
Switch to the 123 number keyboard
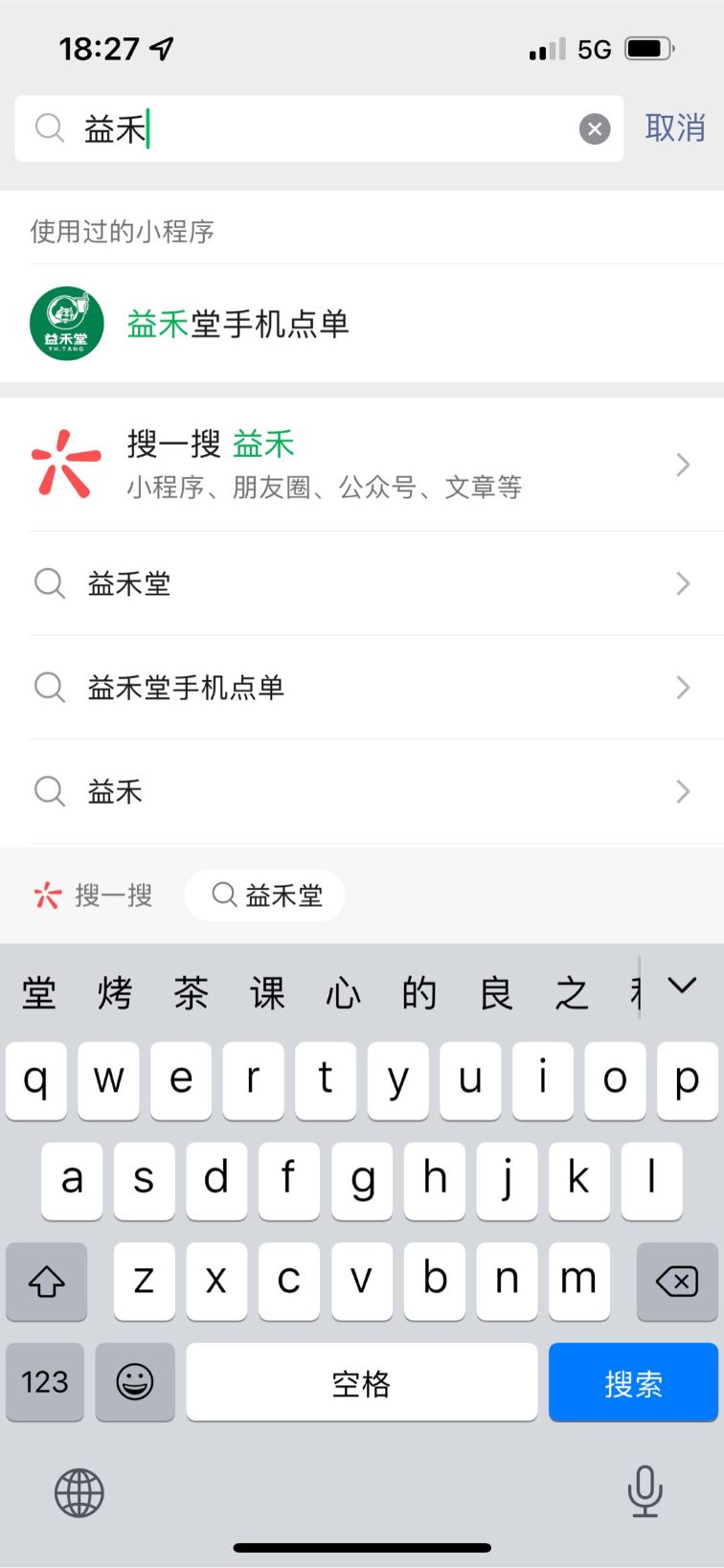(45, 1382)
